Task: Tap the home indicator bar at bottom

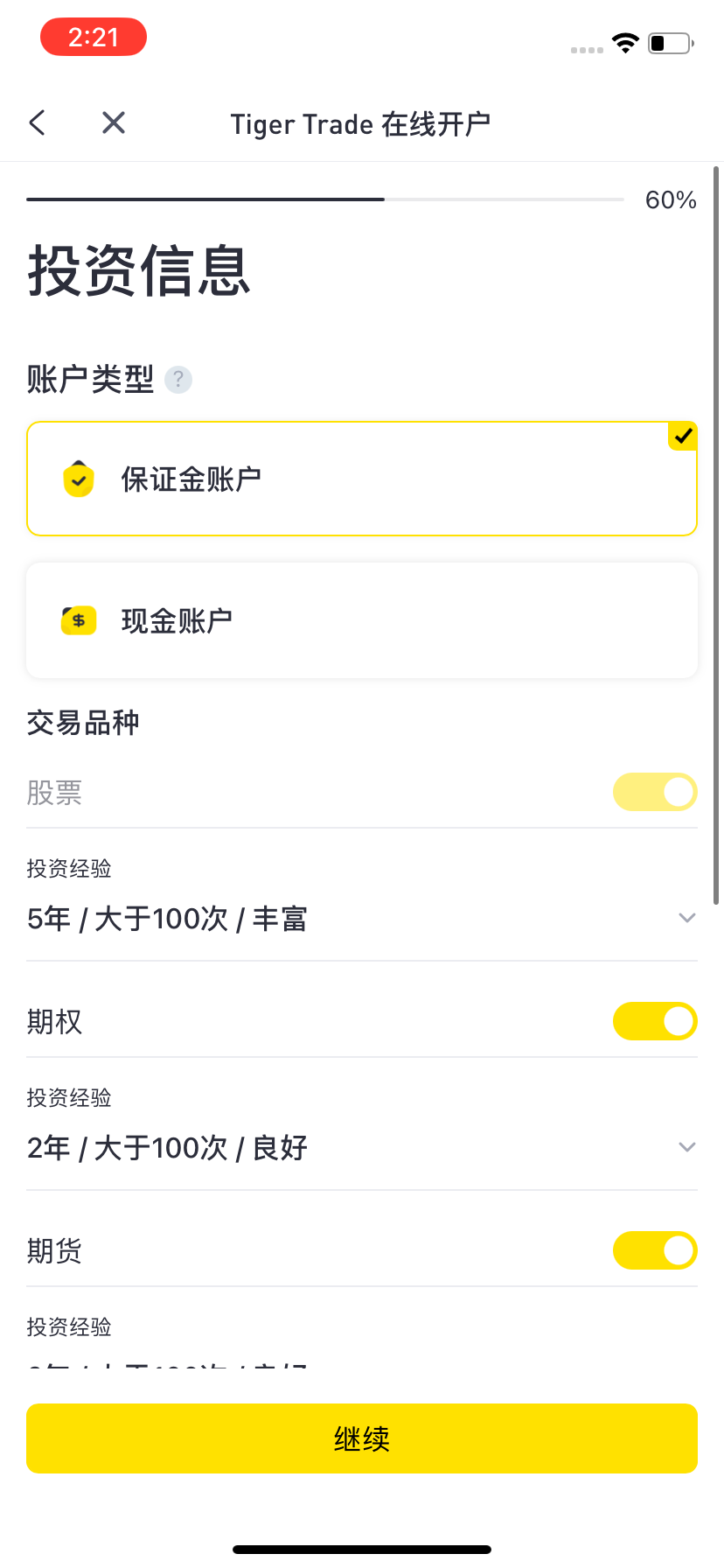Action: (362, 1547)
